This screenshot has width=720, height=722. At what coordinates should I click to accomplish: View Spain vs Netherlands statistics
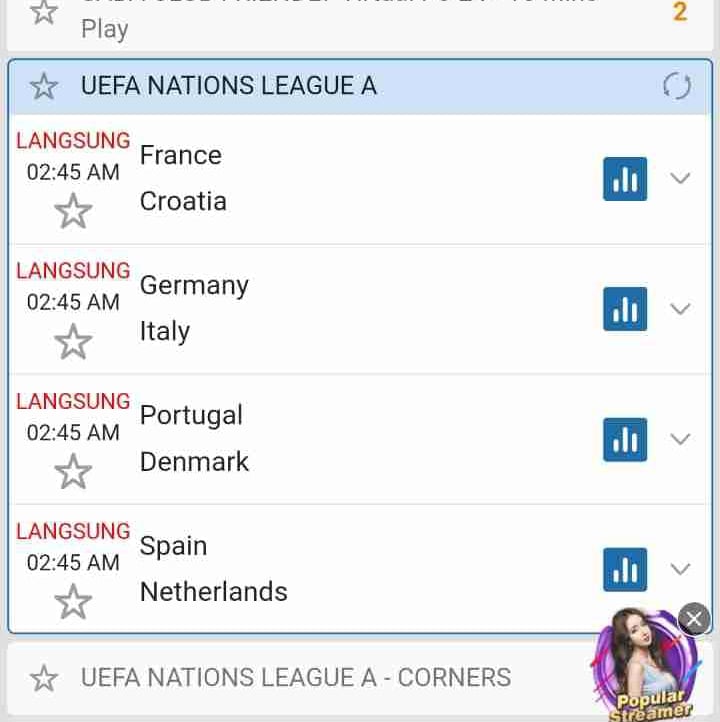point(625,569)
